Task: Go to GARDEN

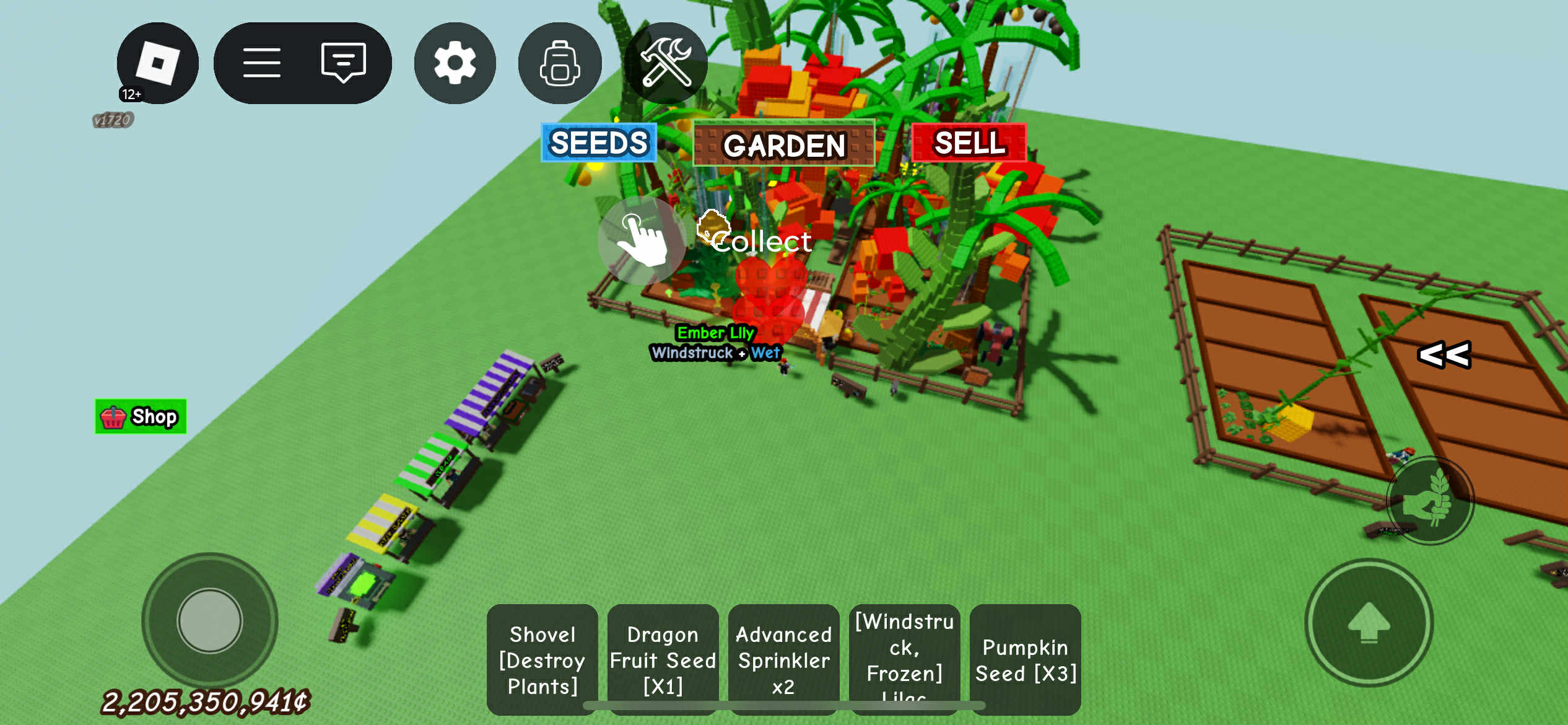Action: [783, 145]
